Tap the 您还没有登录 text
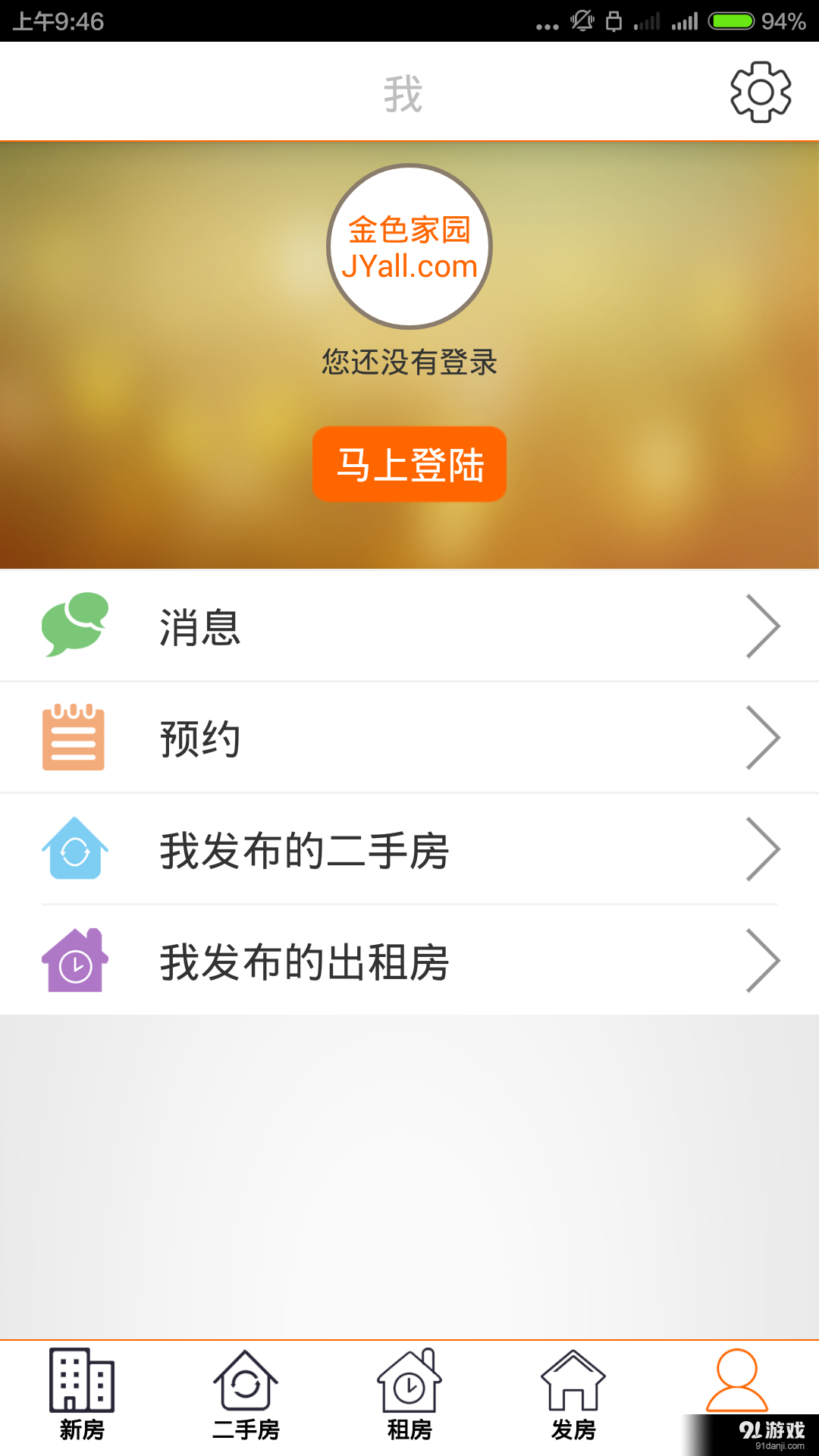 point(409,362)
